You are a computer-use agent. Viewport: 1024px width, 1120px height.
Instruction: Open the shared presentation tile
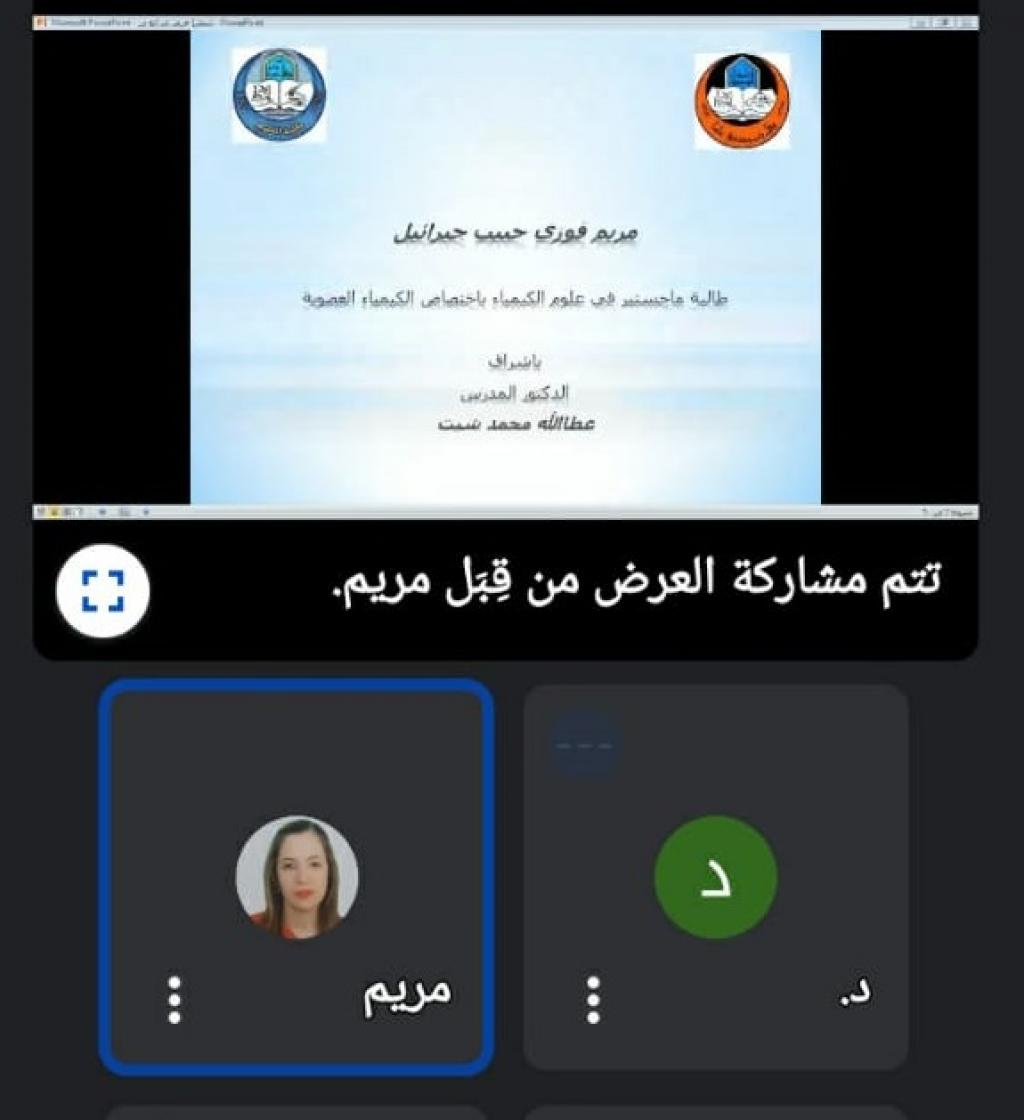[x=505, y=268]
